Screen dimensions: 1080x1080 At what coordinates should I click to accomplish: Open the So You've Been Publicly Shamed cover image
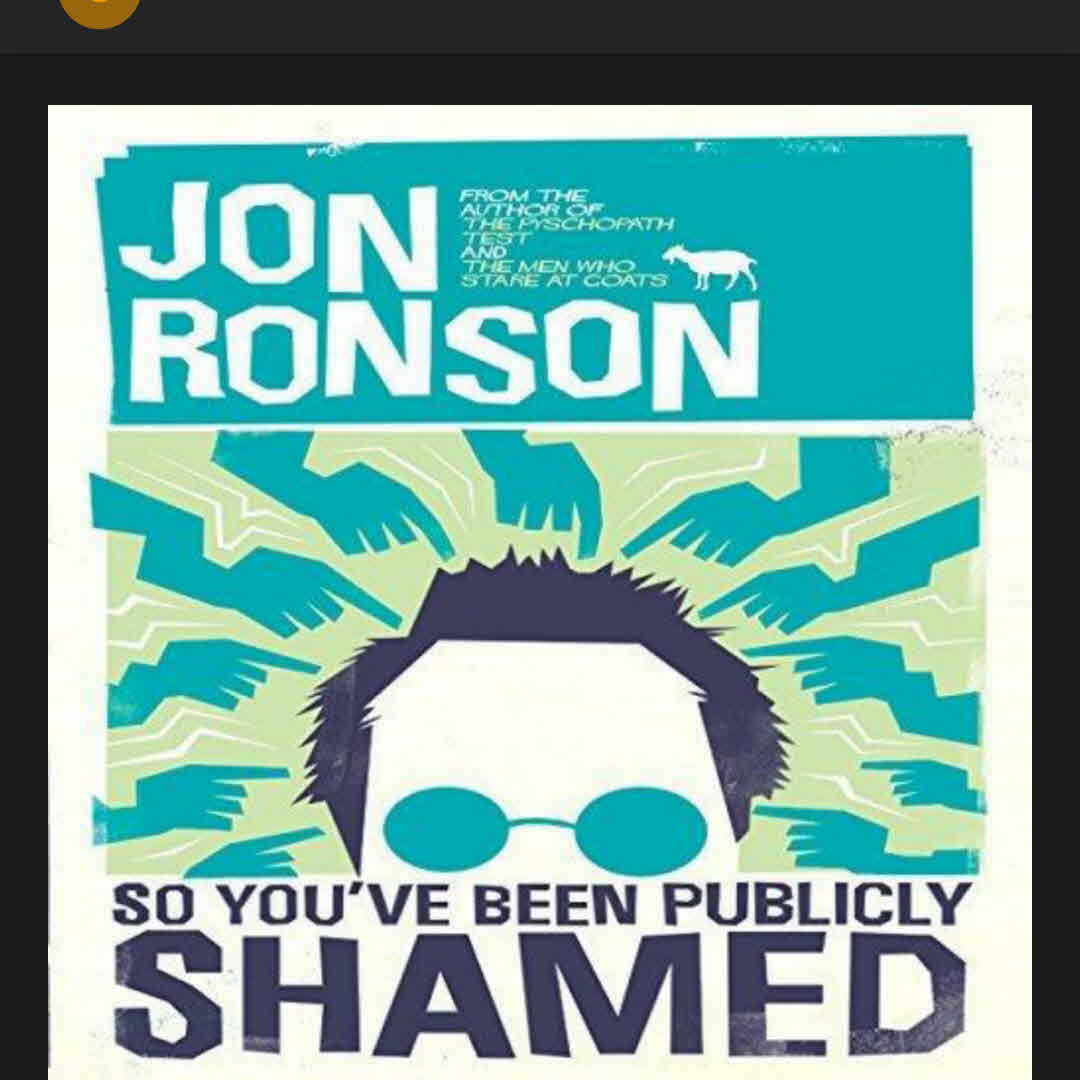tap(540, 590)
